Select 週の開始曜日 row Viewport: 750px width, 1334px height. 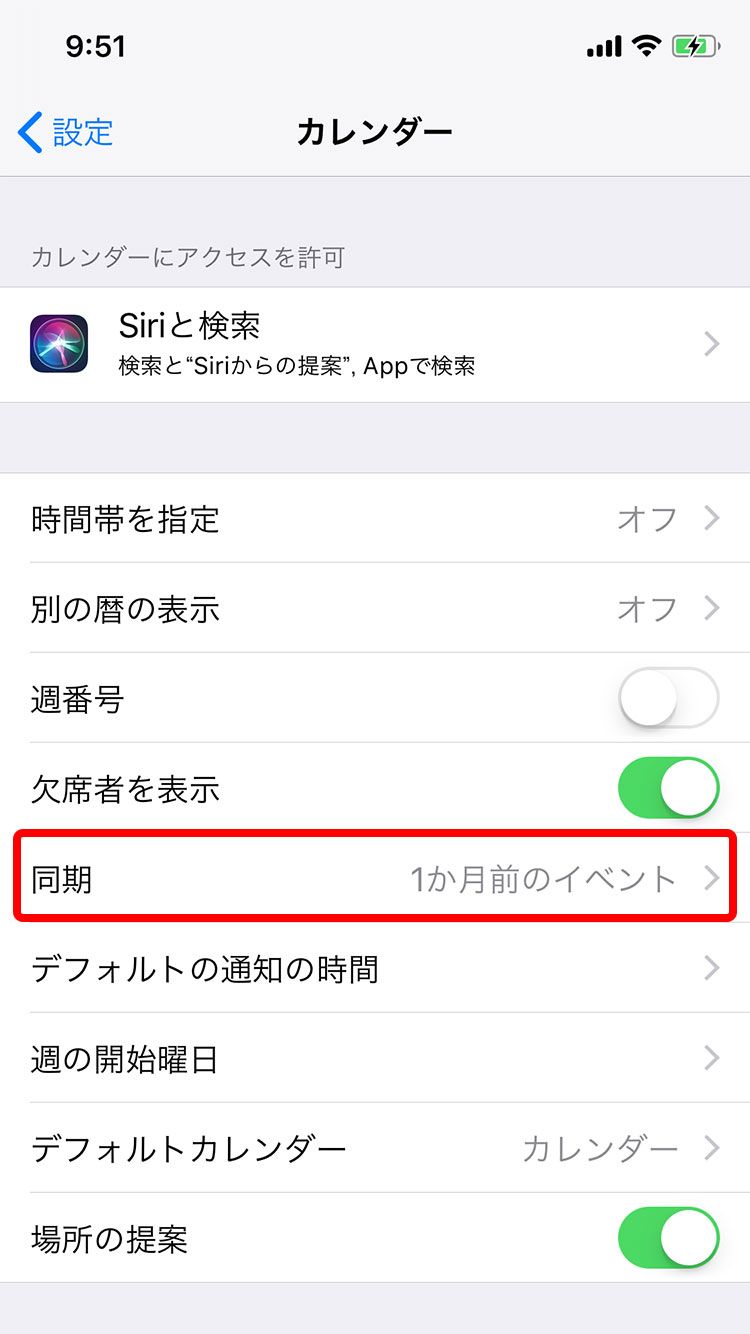(x=375, y=1058)
